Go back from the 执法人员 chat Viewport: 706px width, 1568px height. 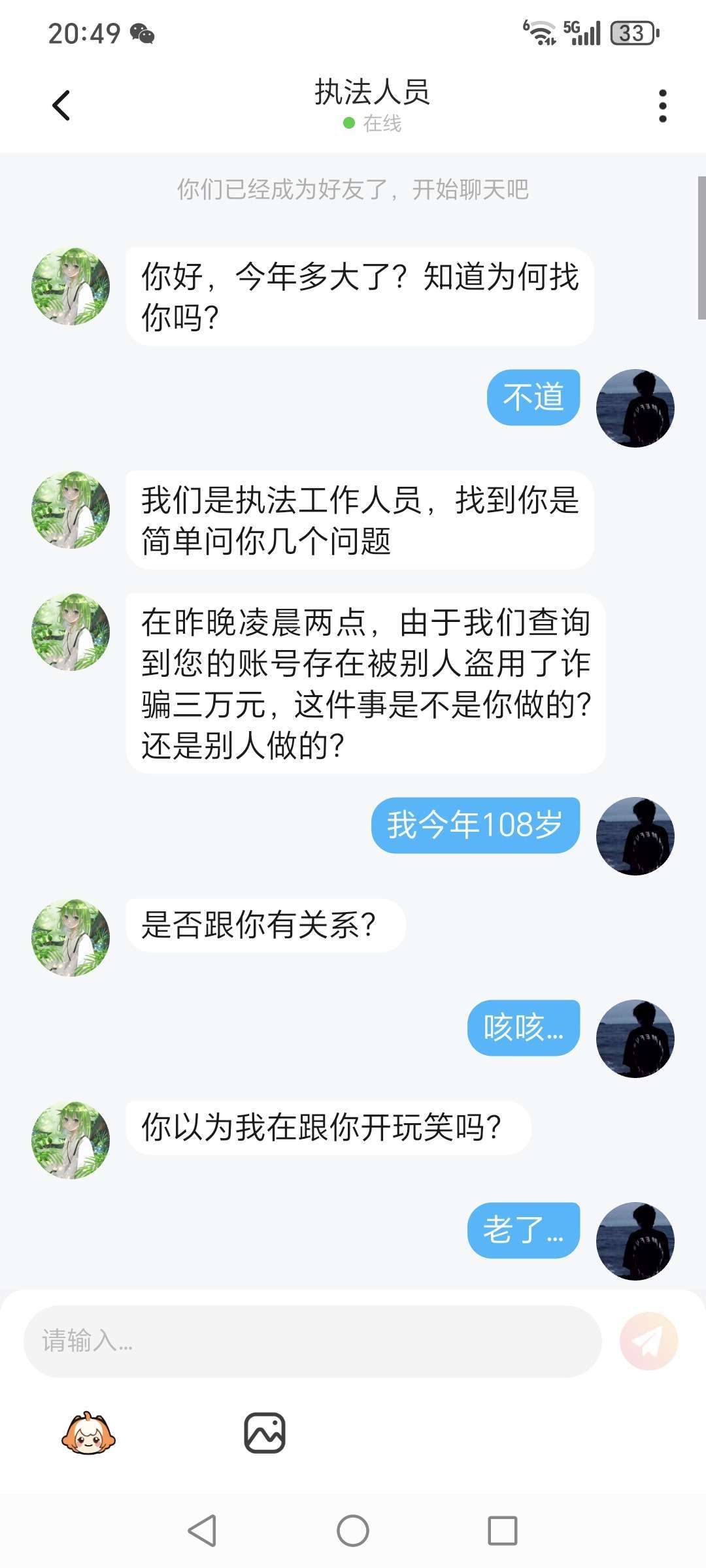coord(61,106)
